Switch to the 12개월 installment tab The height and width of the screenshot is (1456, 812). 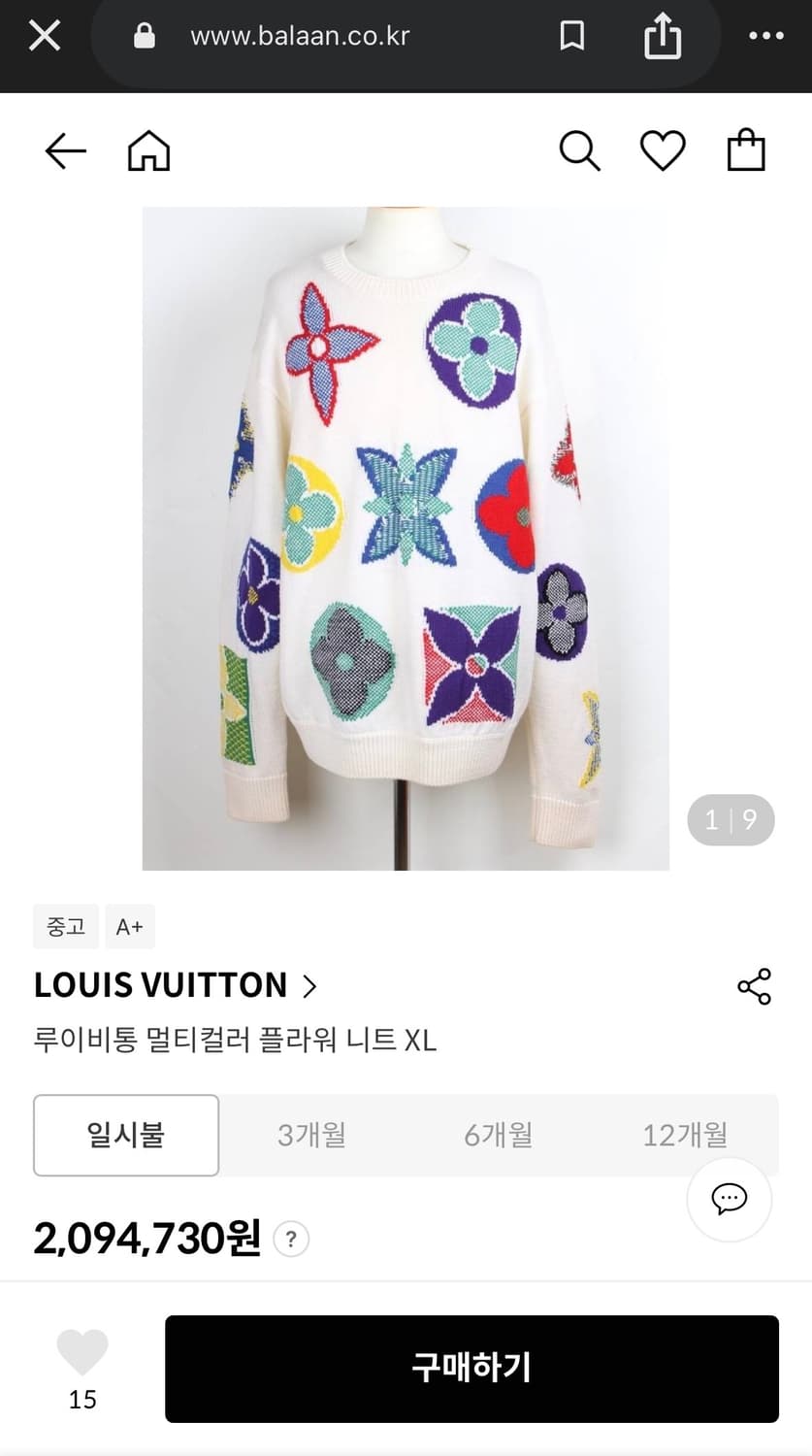685,1135
